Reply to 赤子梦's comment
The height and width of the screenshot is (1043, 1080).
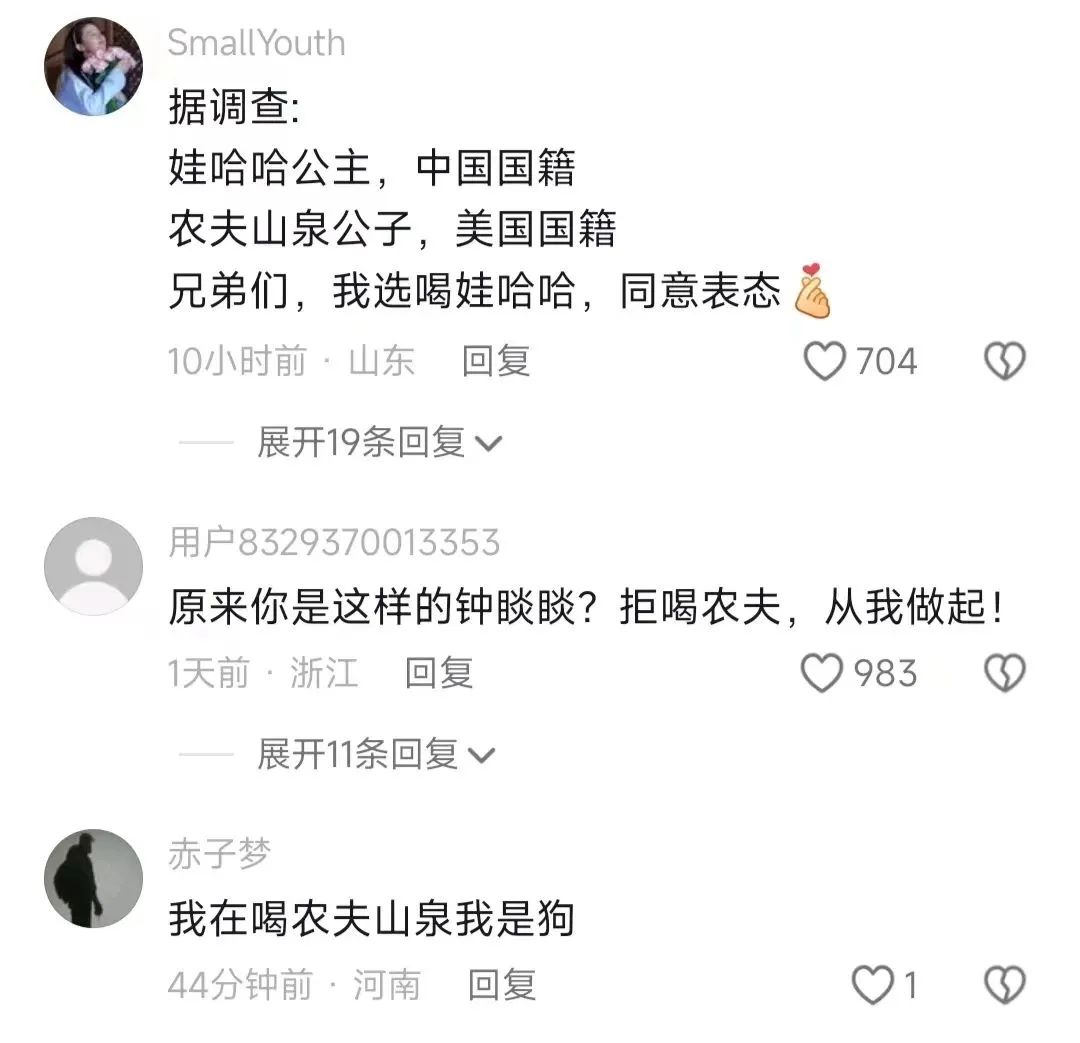click(x=502, y=985)
